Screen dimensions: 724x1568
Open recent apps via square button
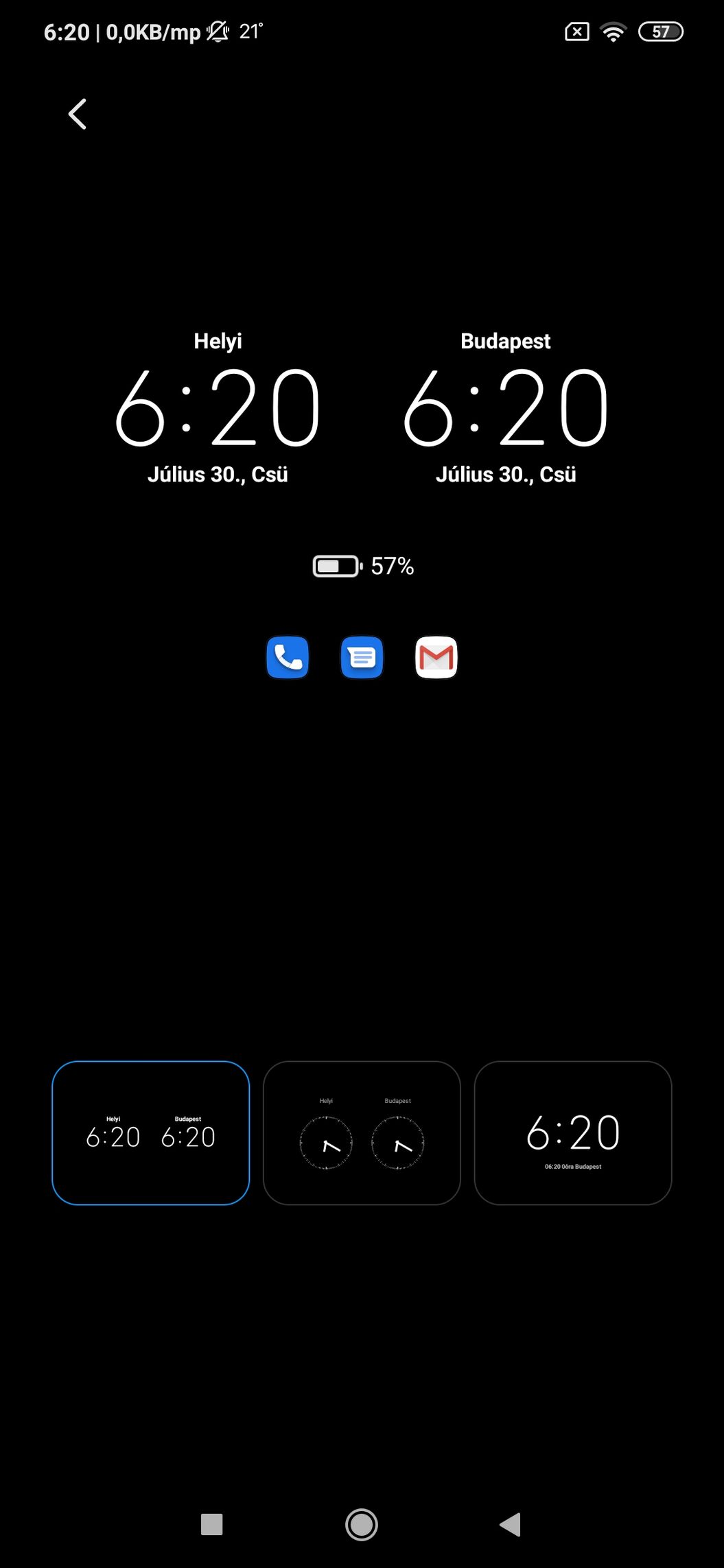point(211,1524)
